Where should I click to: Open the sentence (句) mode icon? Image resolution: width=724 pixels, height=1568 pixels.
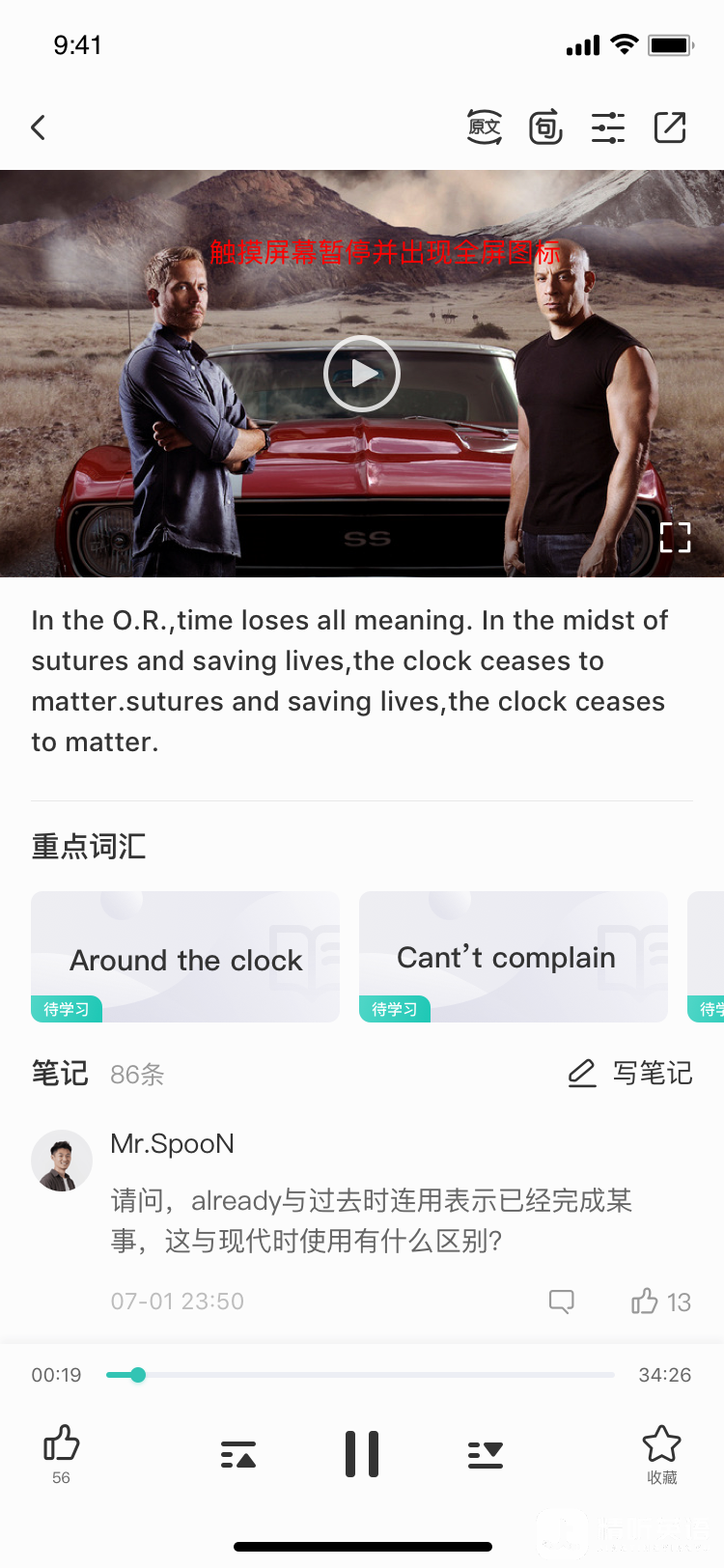(545, 127)
